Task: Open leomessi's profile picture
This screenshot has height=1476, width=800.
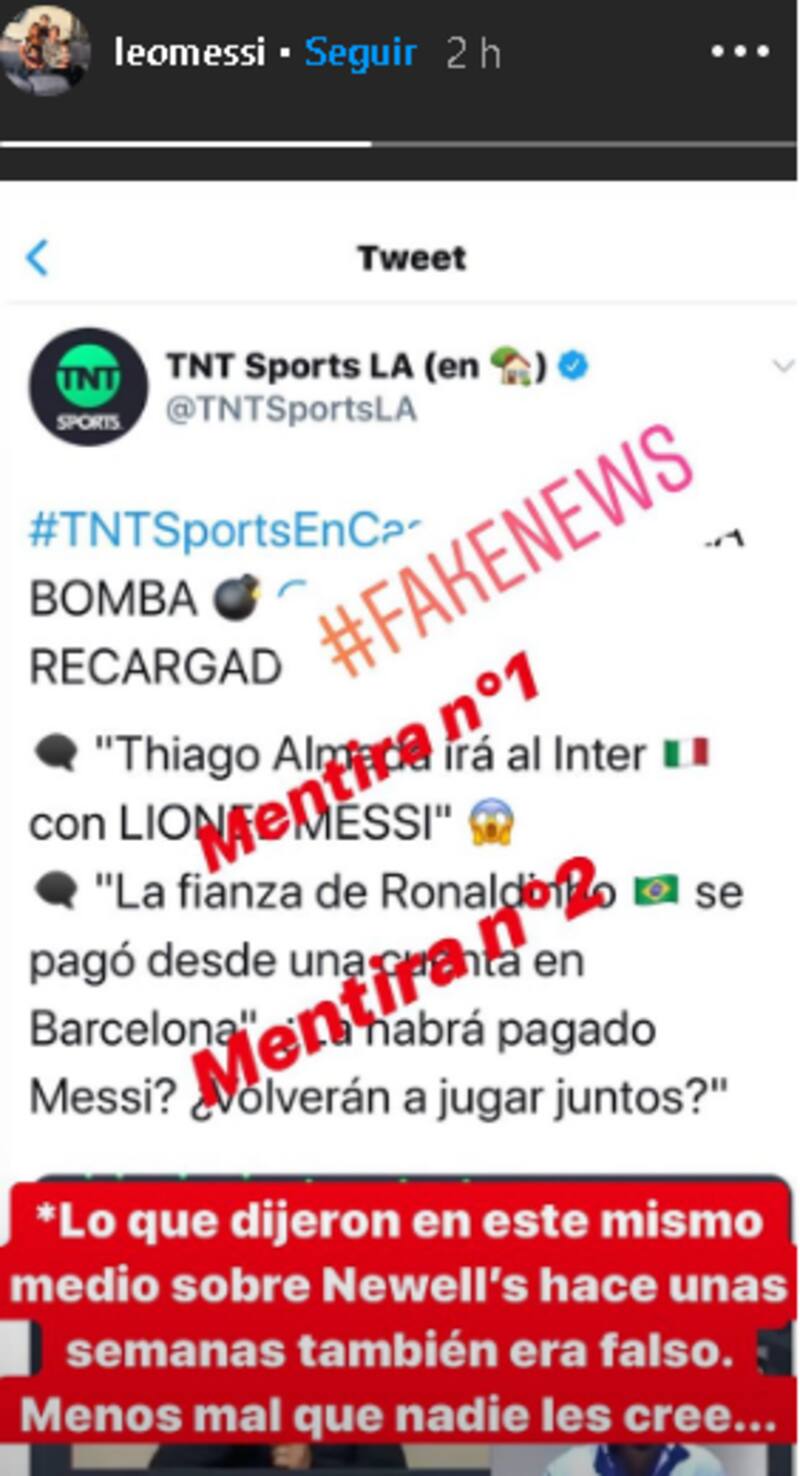Action: tap(46, 51)
